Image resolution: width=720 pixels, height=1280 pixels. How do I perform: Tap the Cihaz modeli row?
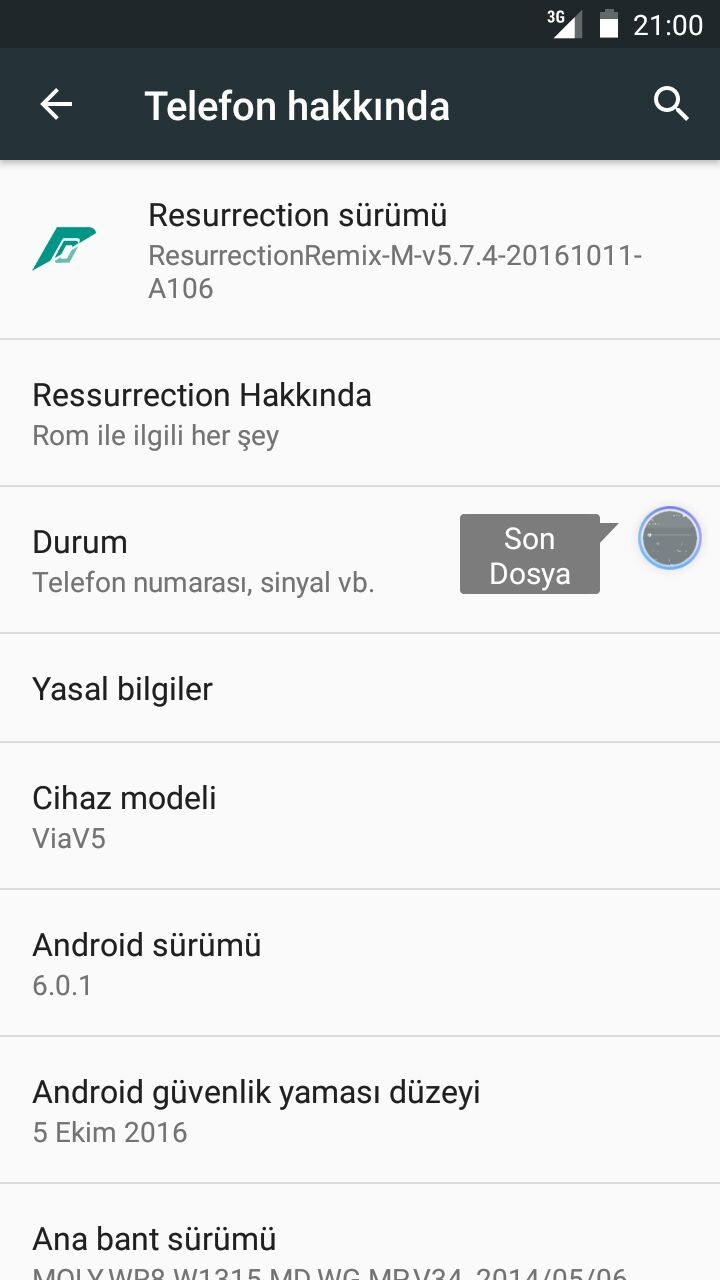(360, 816)
